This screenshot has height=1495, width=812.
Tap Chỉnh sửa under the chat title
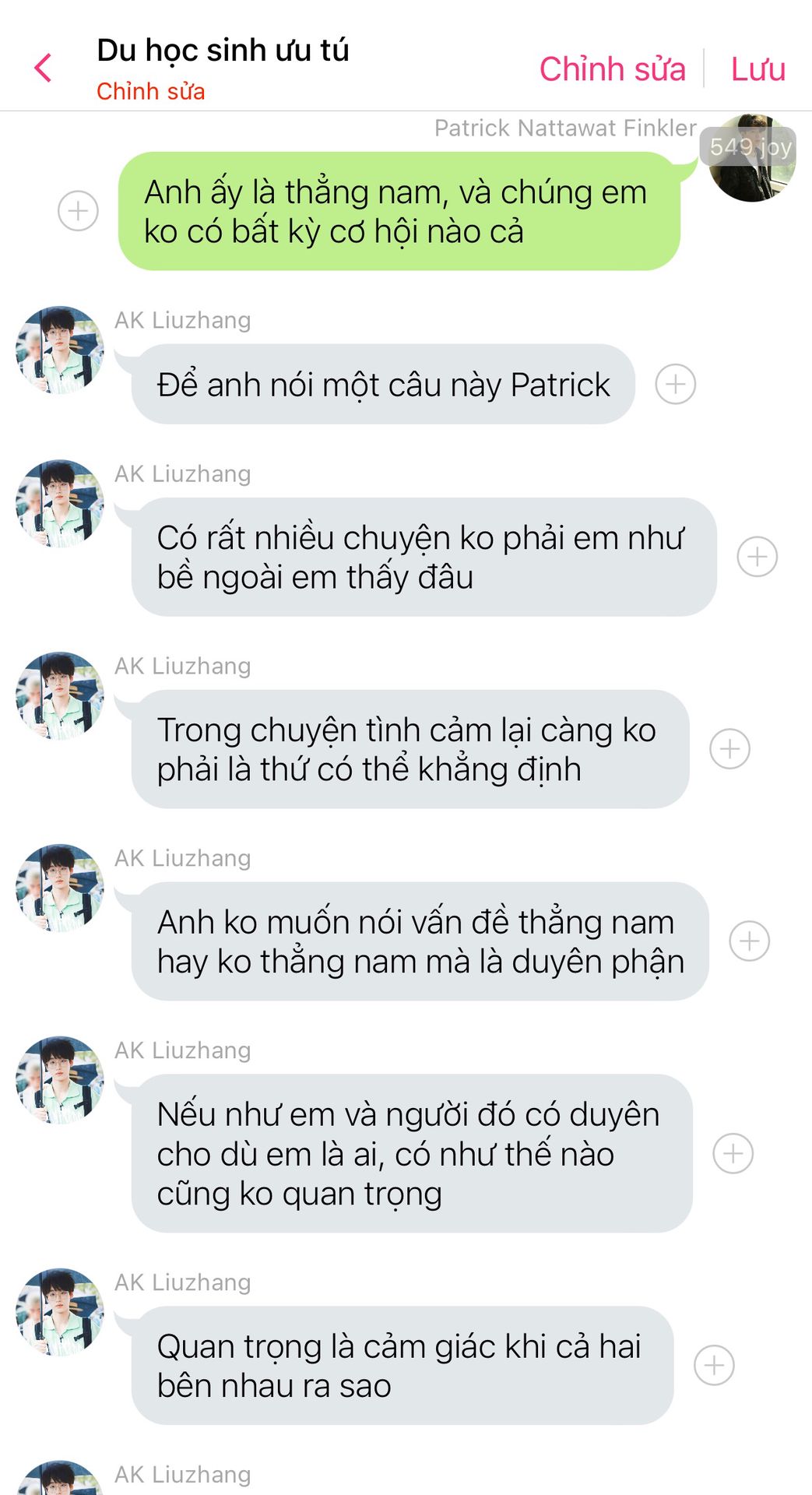[150, 91]
